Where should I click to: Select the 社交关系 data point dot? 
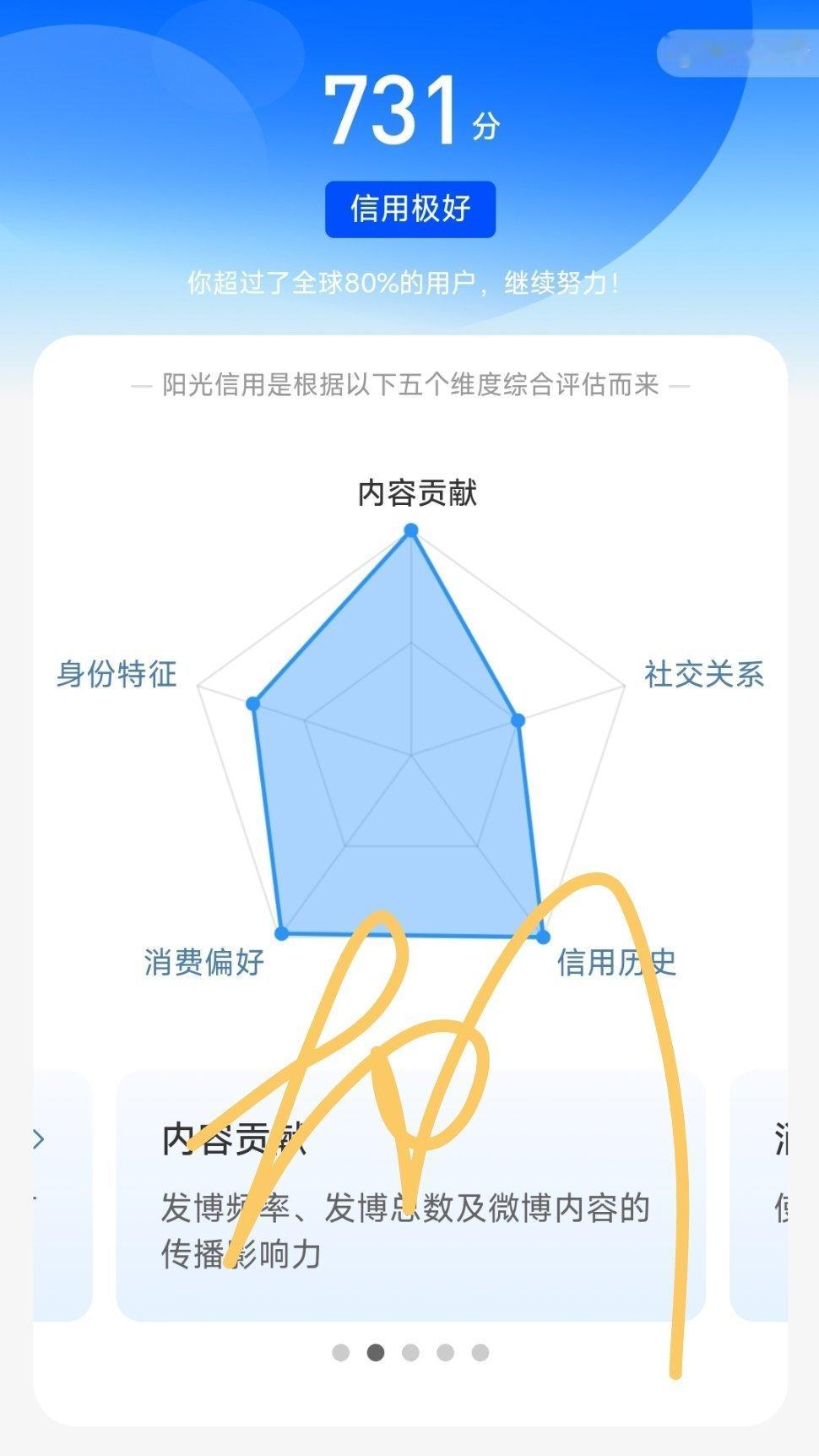518,720
